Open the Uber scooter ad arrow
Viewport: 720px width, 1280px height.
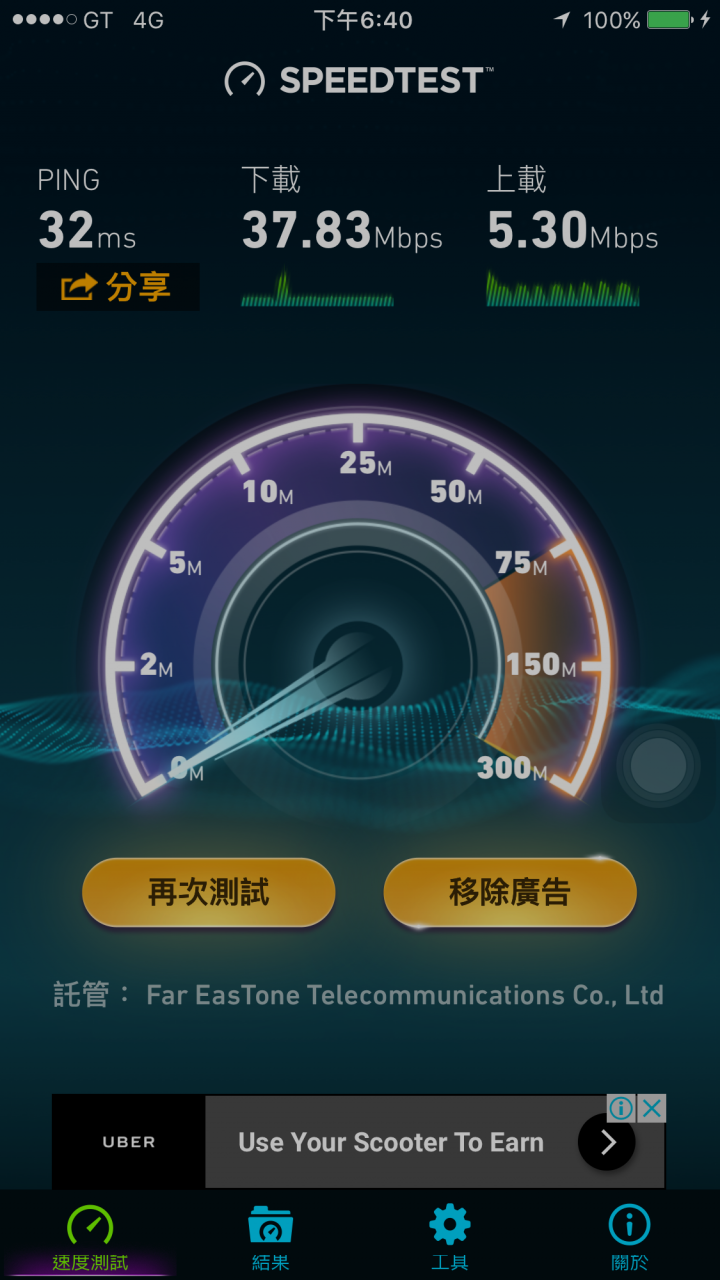(x=607, y=1142)
